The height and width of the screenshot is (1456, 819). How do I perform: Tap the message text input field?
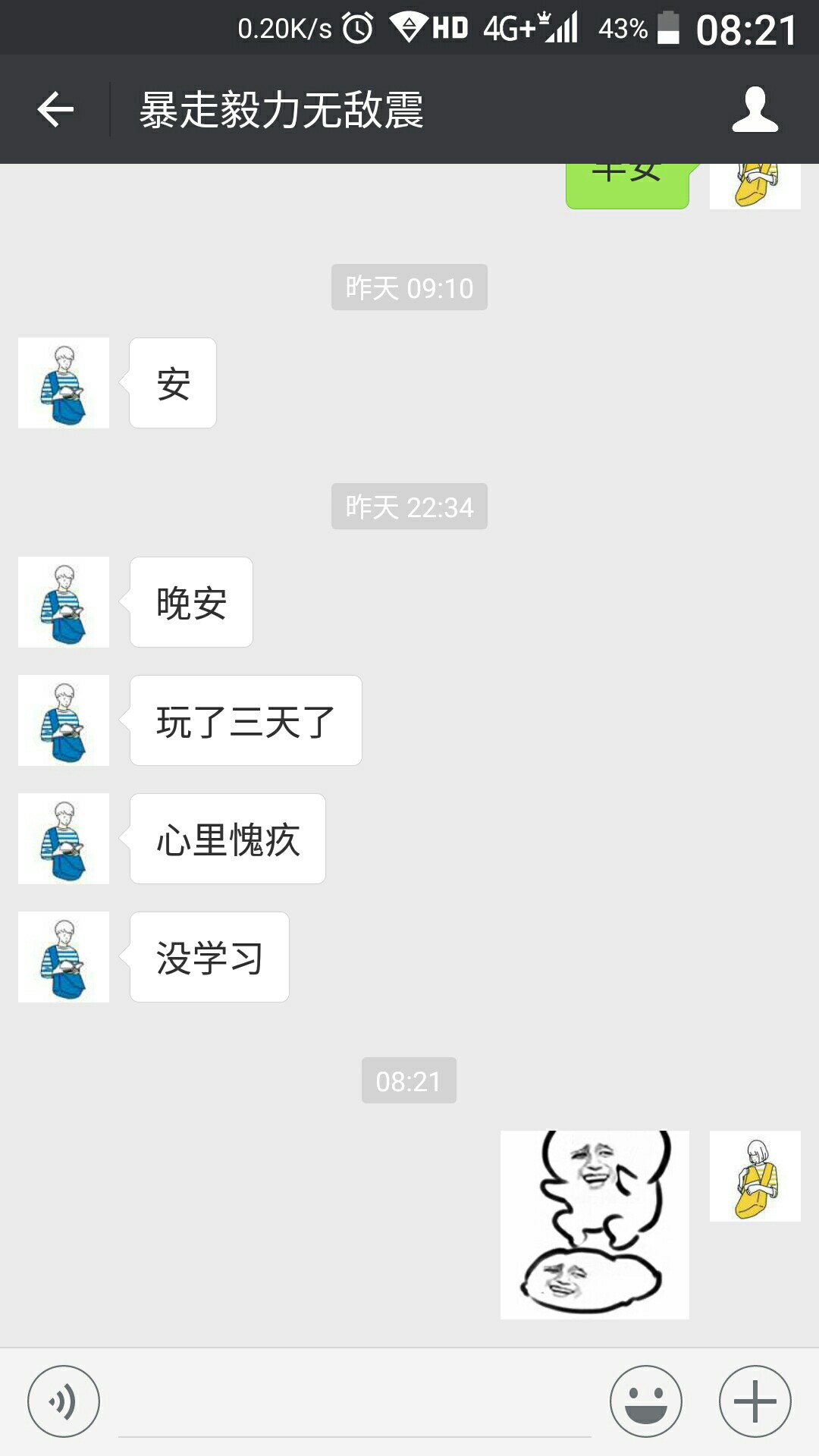[x=355, y=1401]
